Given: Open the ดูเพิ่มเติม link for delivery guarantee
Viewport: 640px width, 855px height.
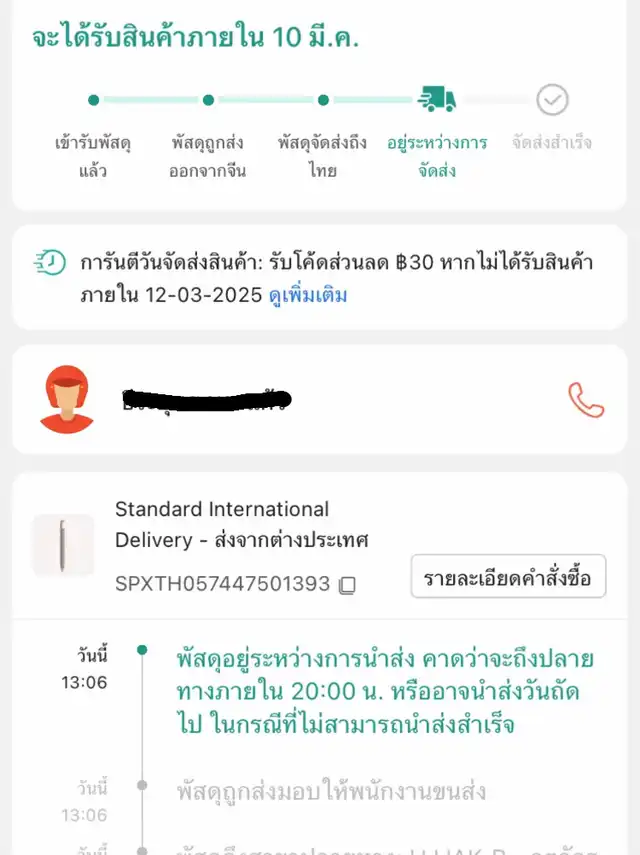Looking at the screenshot, I should (x=308, y=296).
